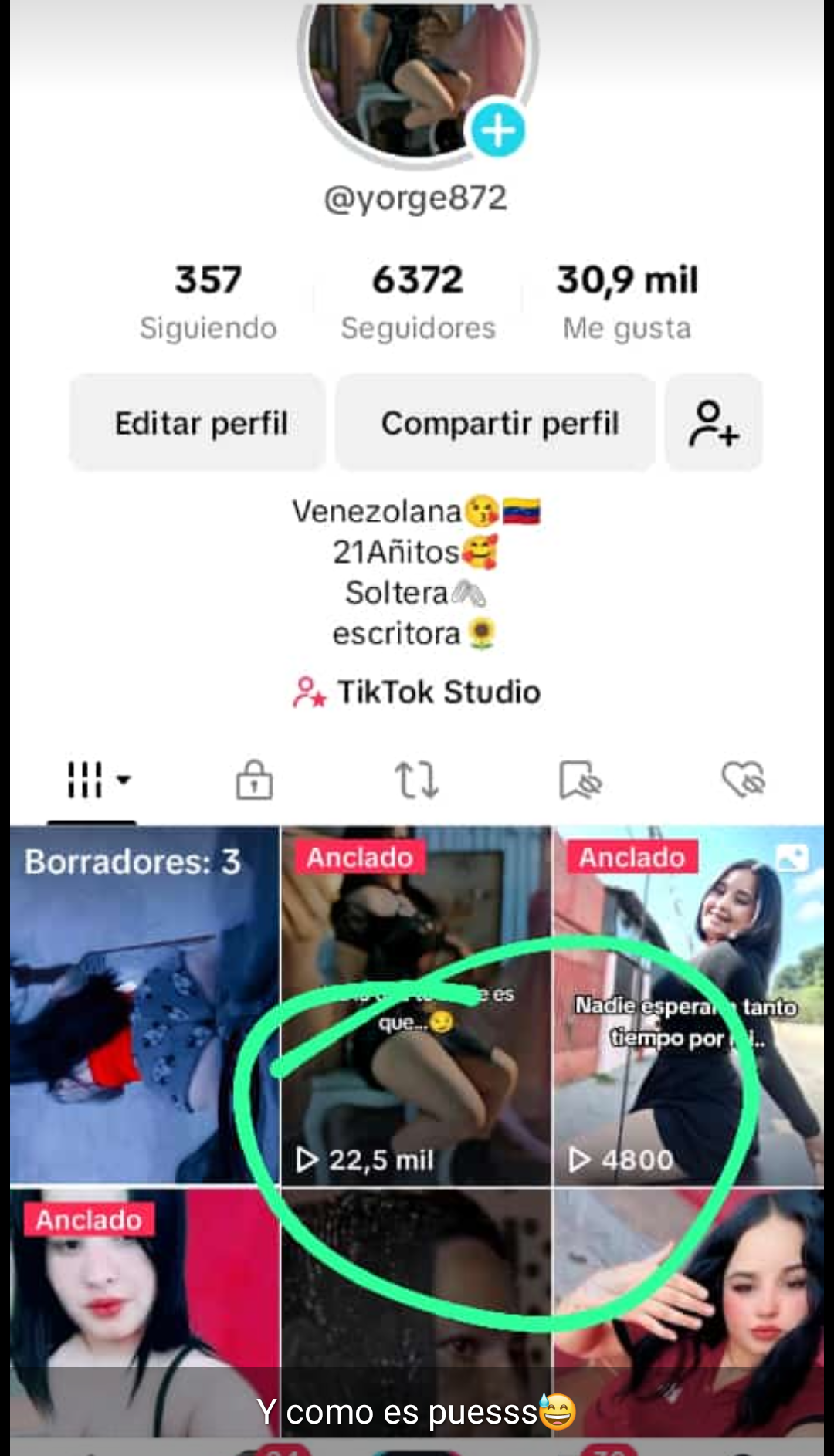Open the add friends icon
The image size is (834, 1456).
714,423
